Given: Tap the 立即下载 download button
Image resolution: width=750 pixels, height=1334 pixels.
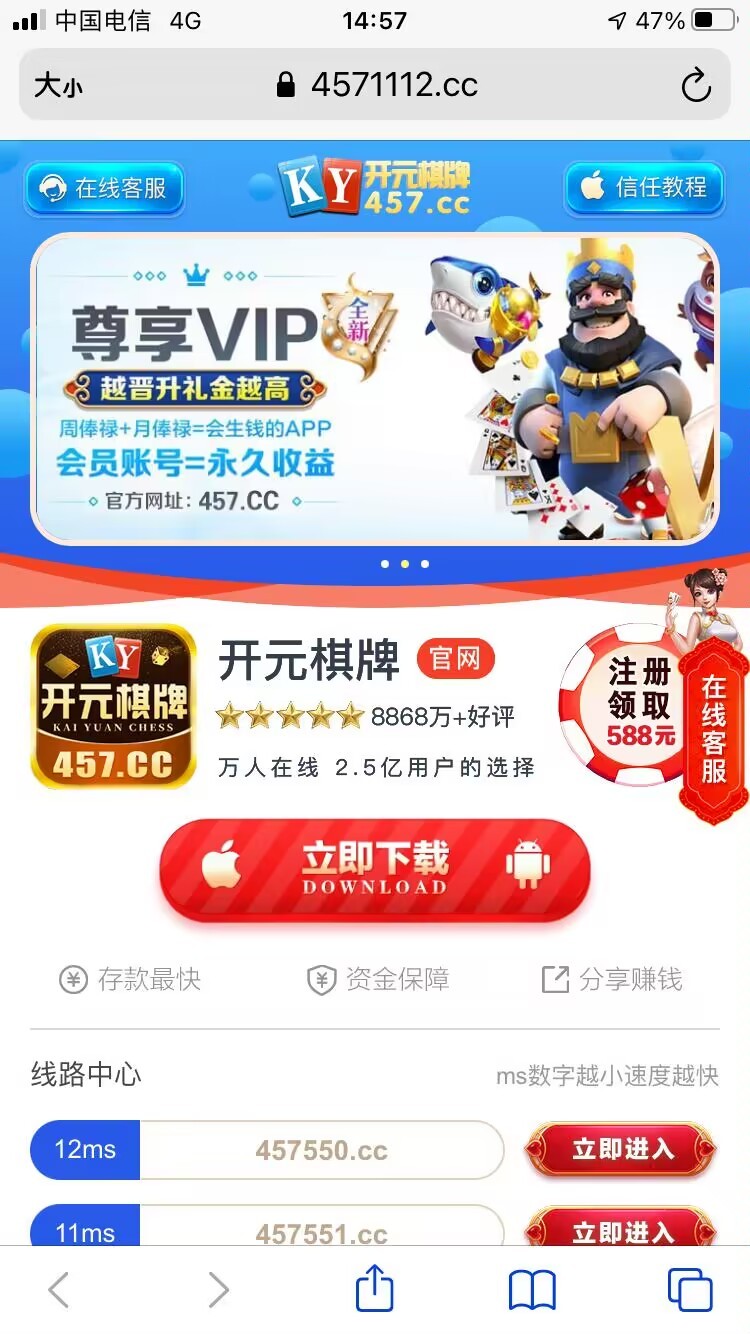Looking at the screenshot, I should [x=375, y=870].
